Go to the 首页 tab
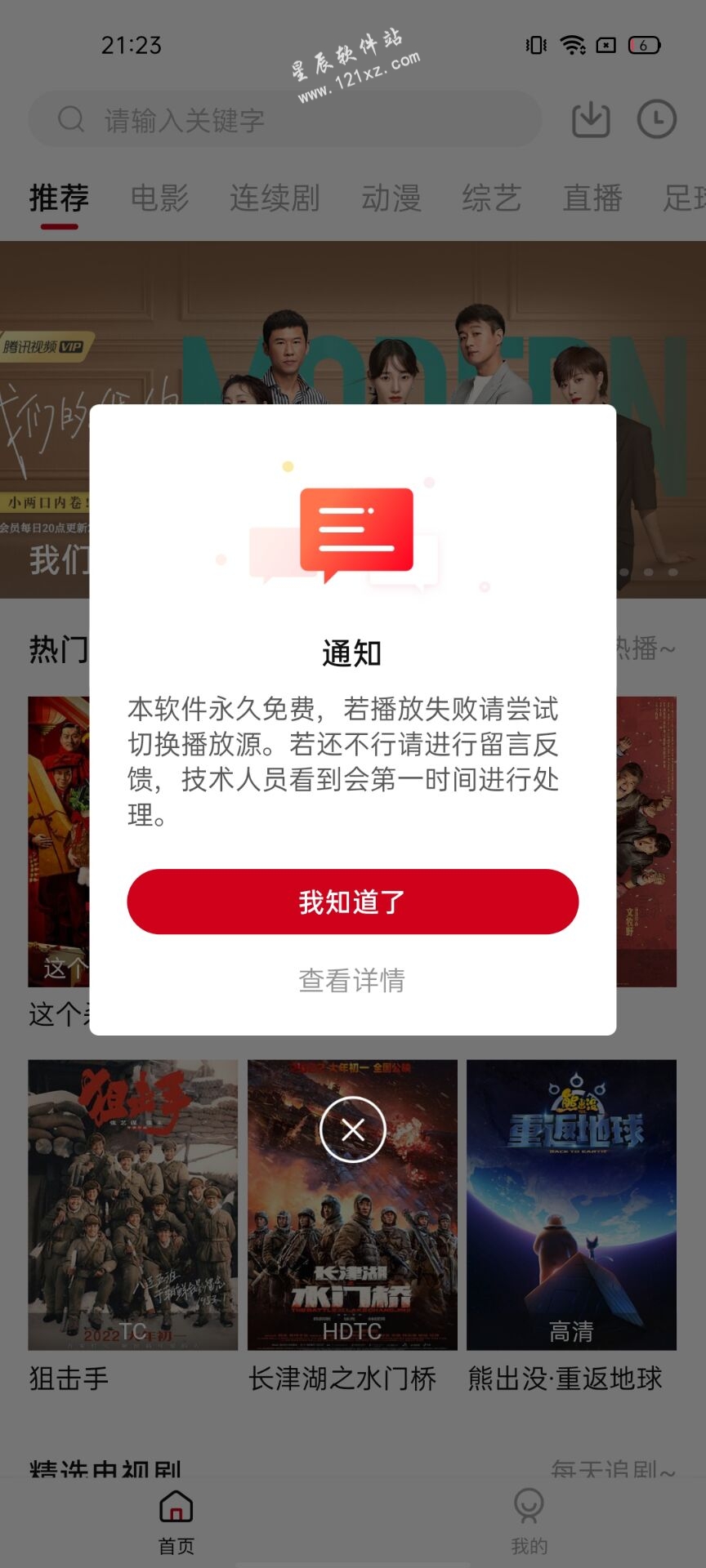The height and width of the screenshot is (1568, 706). pyautogui.click(x=176, y=1521)
